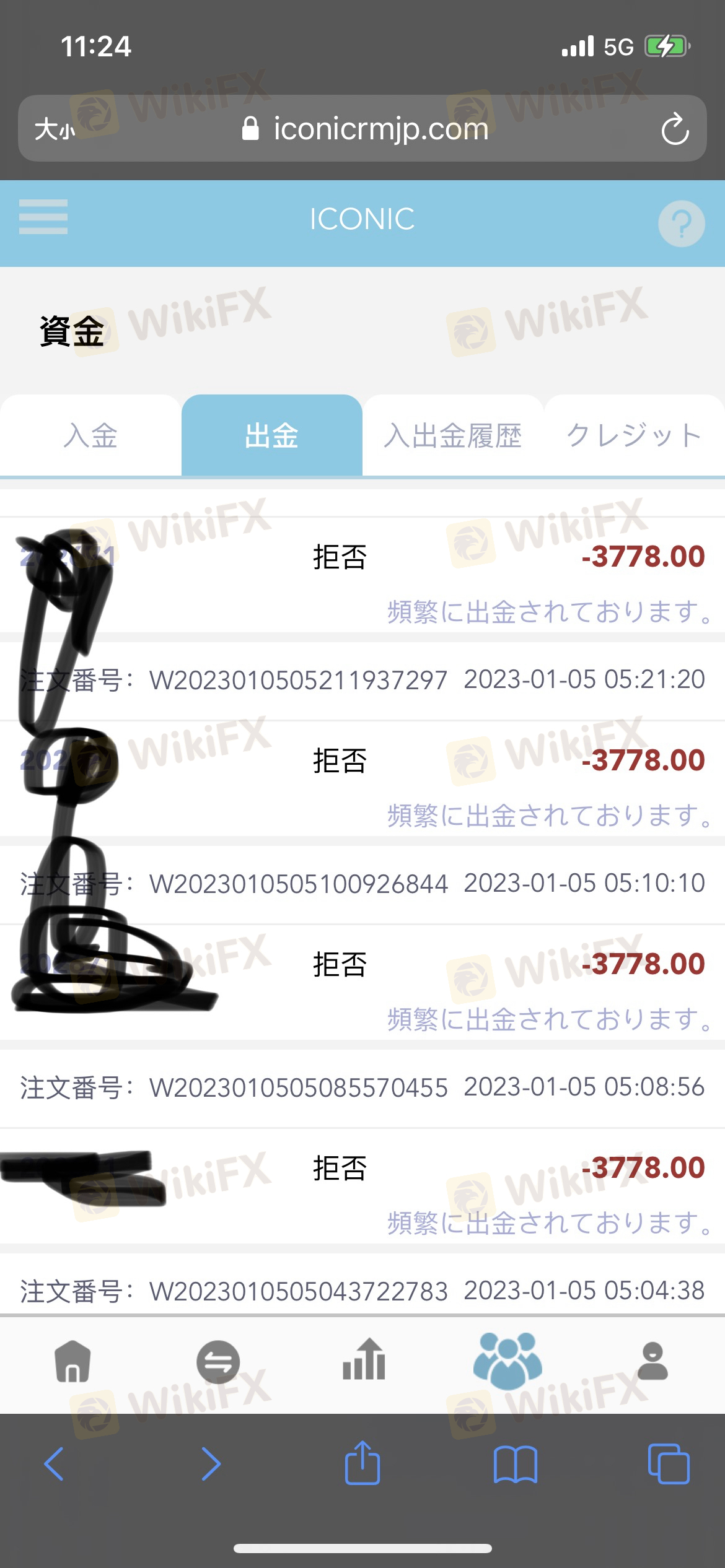
Task: Go back with Safari's back arrow
Action: [54, 1464]
